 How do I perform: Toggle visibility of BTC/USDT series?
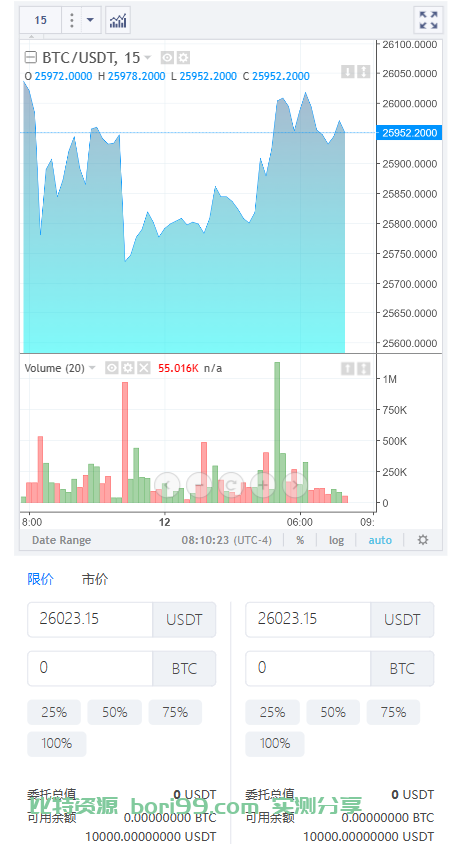pos(167,58)
